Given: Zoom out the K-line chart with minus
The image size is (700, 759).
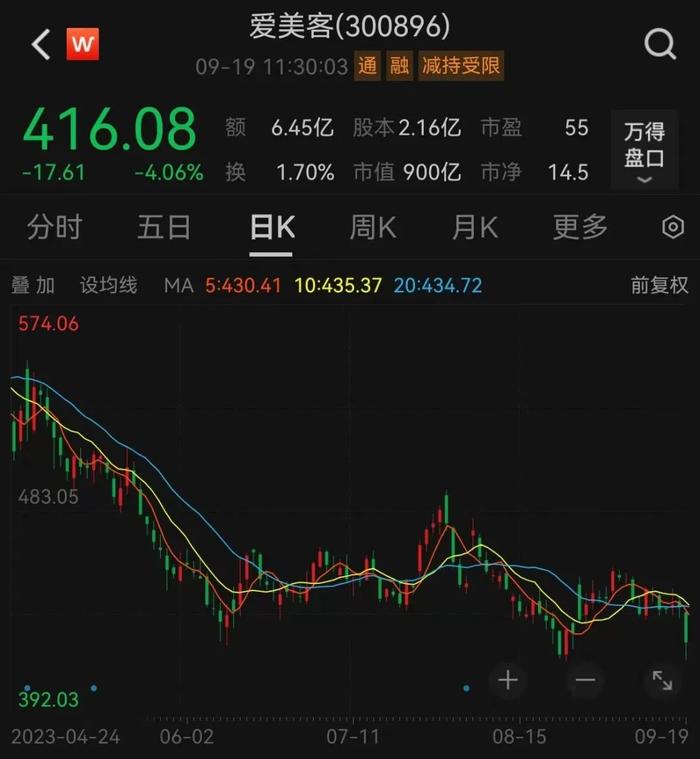Looking at the screenshot, I should click(585, 681).
